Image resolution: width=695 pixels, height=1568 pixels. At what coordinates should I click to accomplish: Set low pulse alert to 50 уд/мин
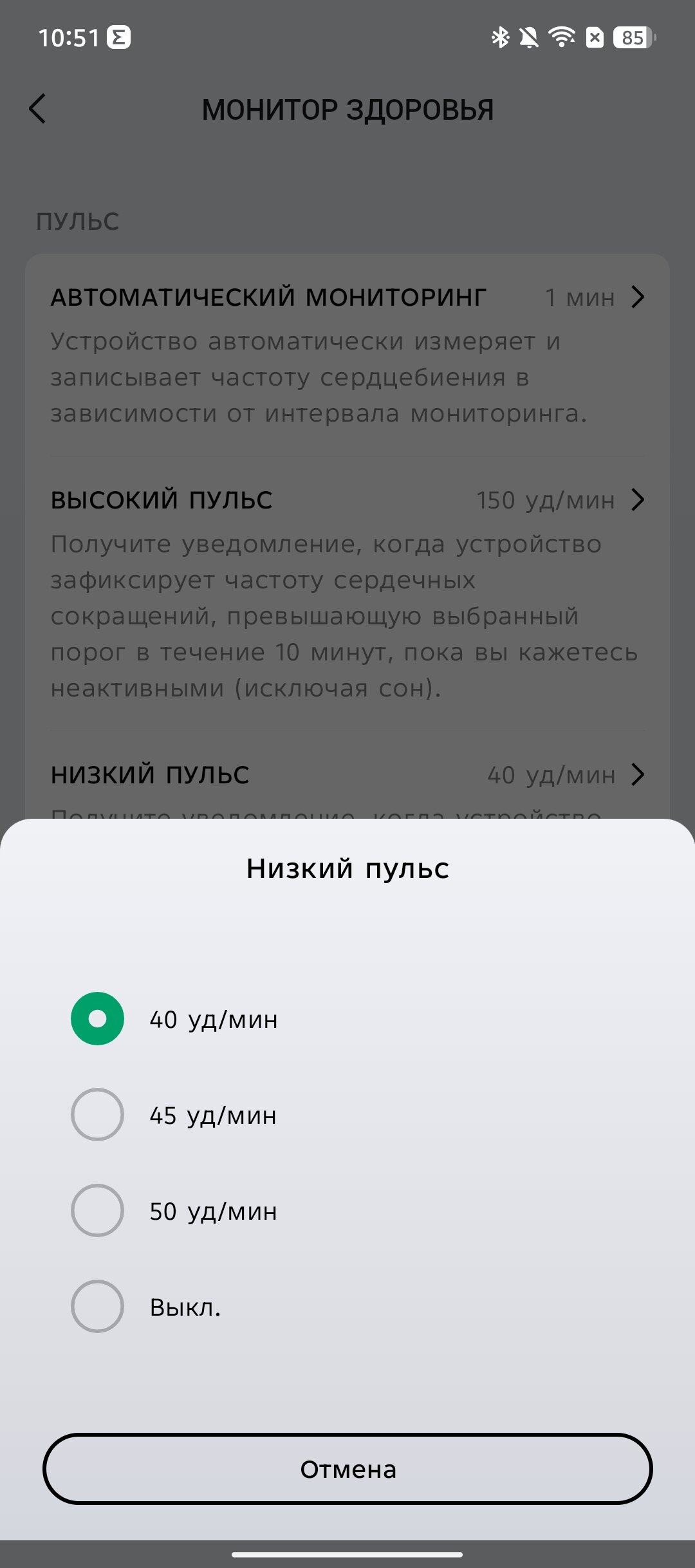[347, 1210]
